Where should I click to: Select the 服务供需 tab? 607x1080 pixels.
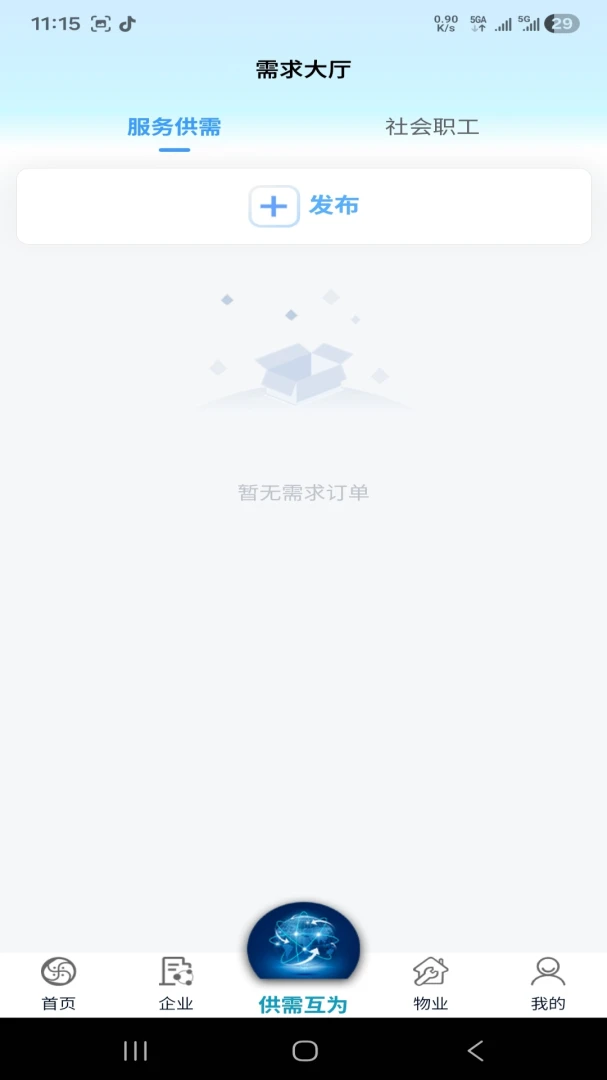point(174,127)
